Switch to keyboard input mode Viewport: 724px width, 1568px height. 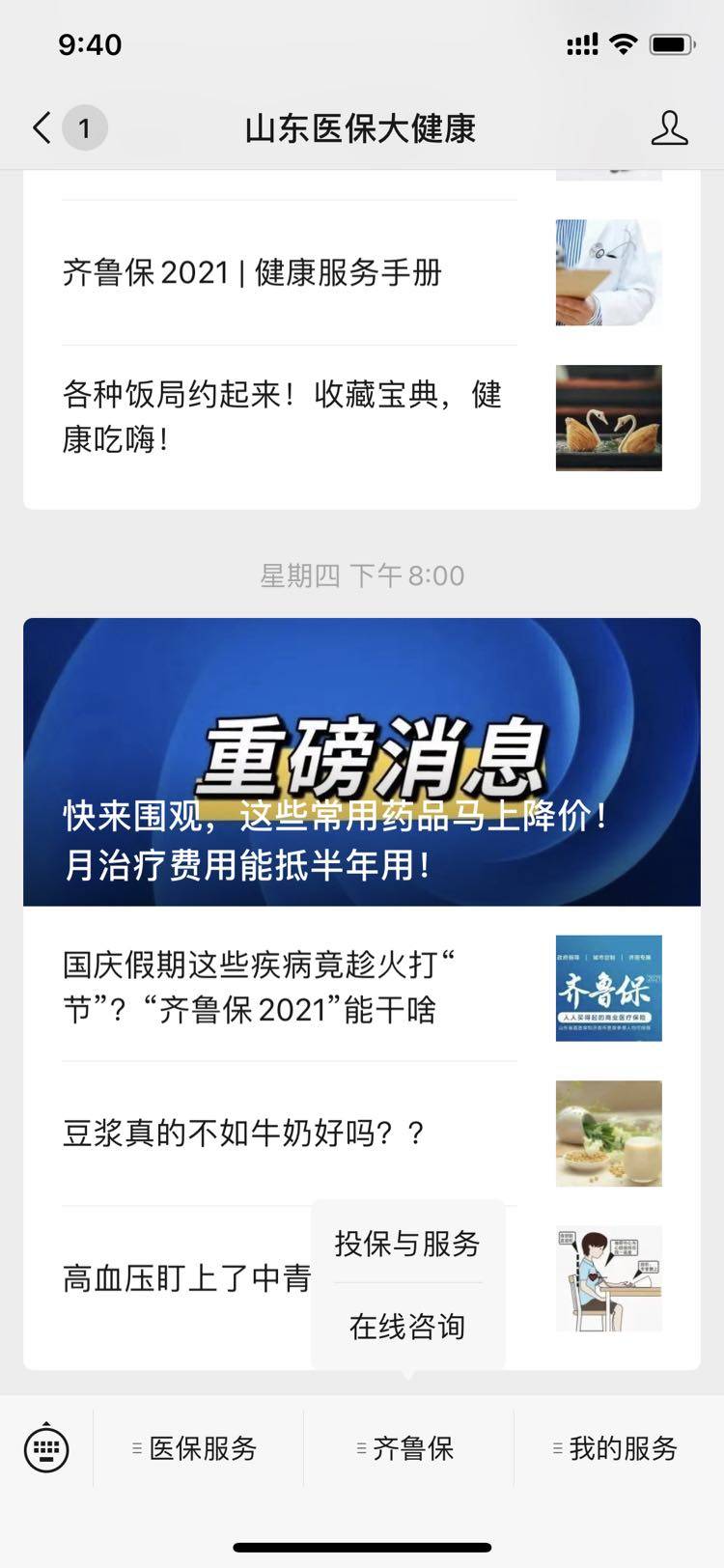pyautogui.click(x=46, y=1448)
